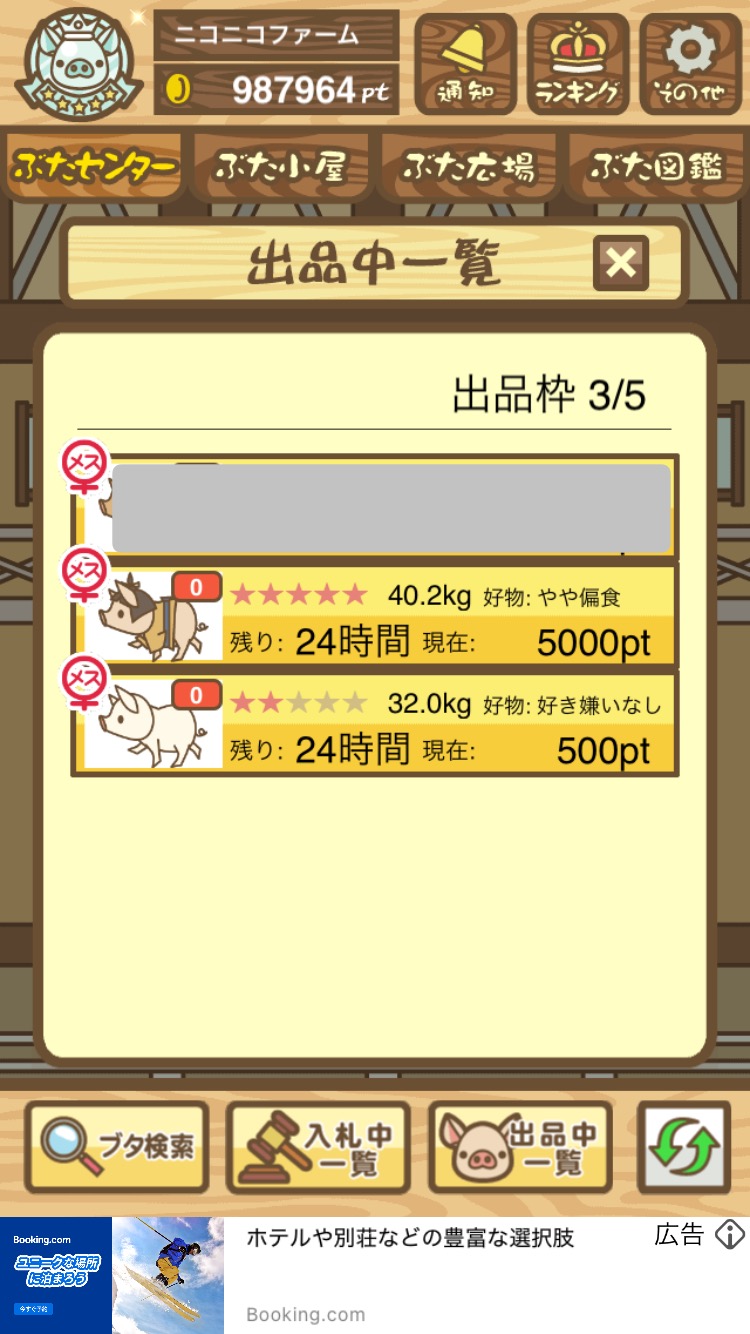This screenshot has width=750, height=1334.
Task: Close the 出品中一覧 panel
Action: pos(620,263)
